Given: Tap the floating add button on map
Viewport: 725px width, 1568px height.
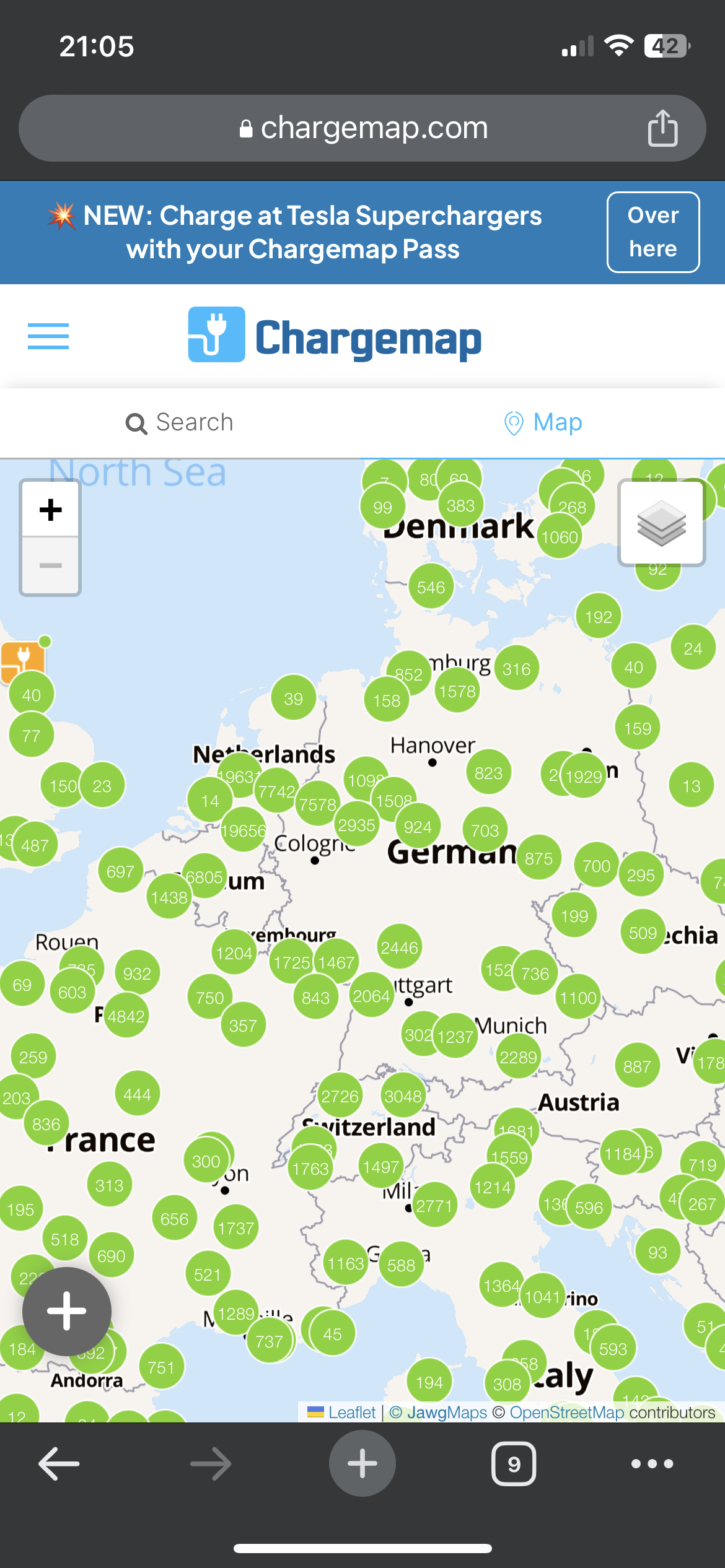Looking at the screenshot, I should point(67,1311).
